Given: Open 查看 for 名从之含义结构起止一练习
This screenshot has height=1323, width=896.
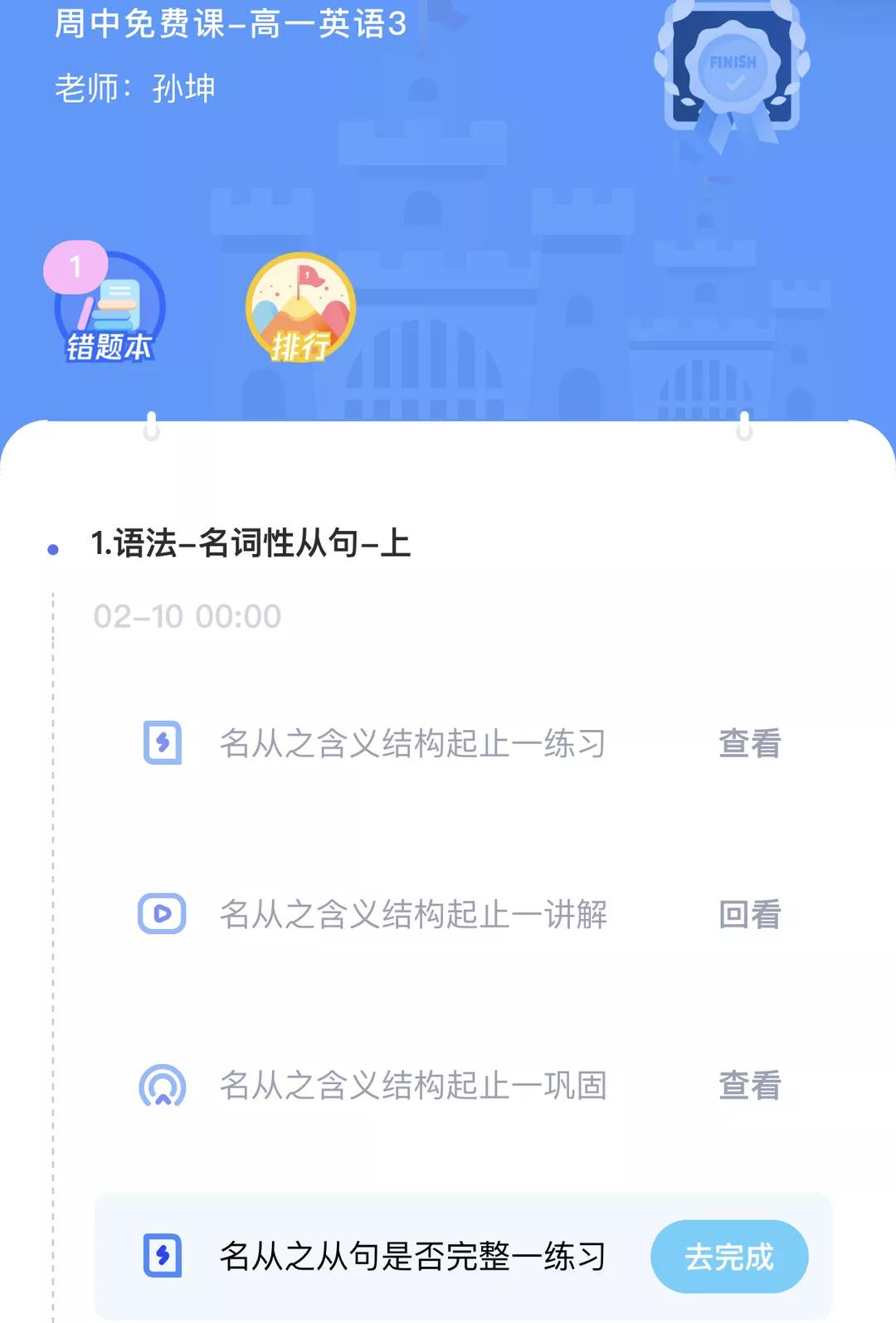Looking at the screenshot, I should click(x=747, y=744).
